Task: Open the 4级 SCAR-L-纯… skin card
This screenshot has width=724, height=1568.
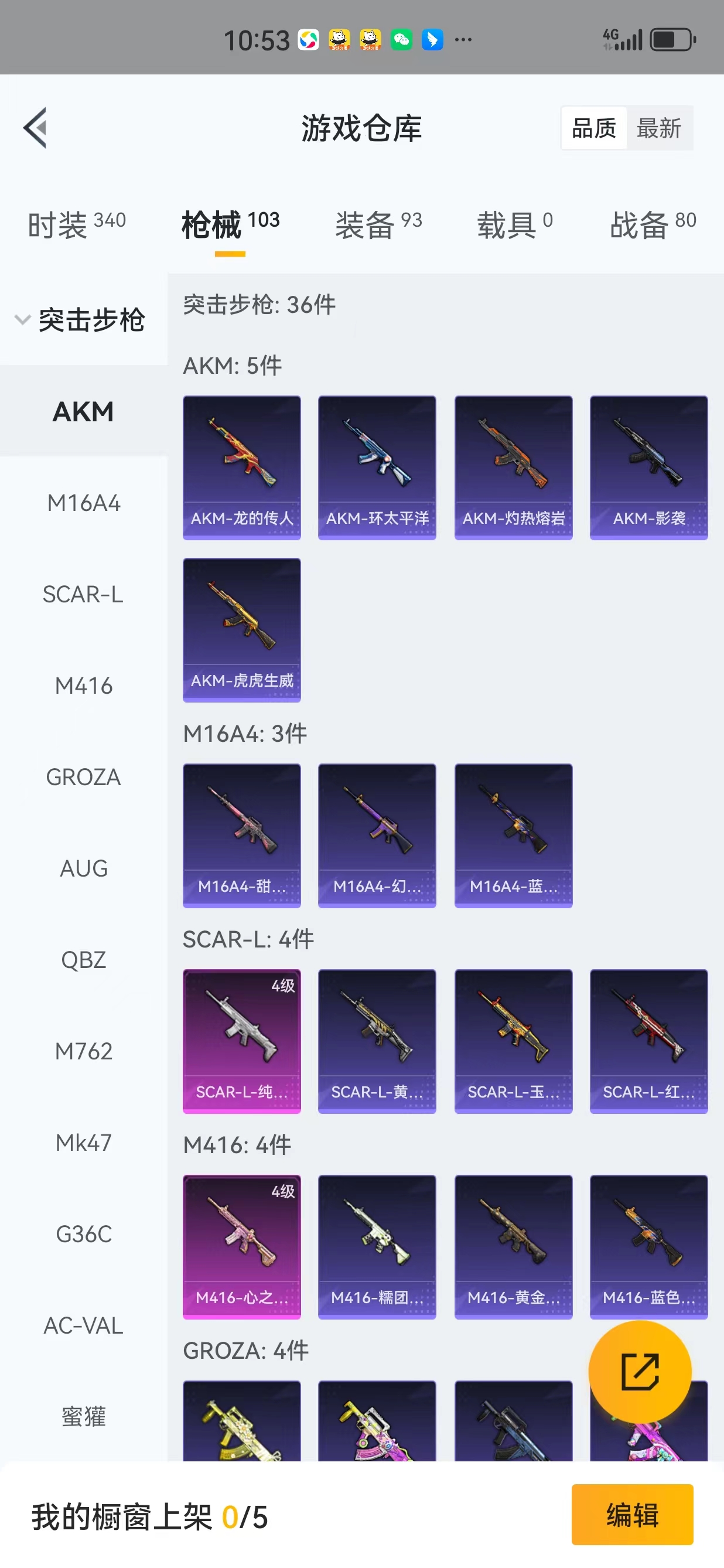Action: tap(241, 1040)
